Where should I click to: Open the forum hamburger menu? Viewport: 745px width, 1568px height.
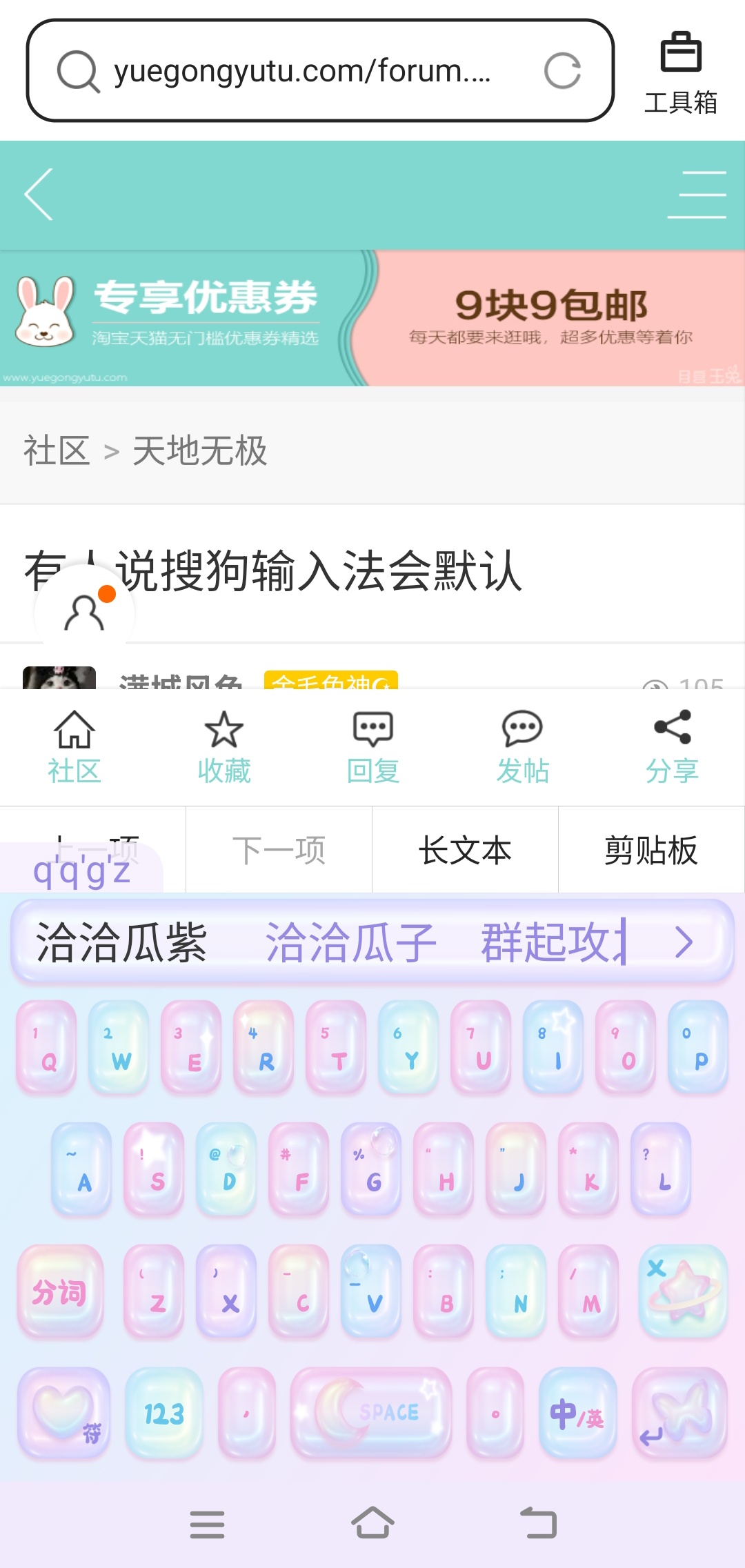697,195
